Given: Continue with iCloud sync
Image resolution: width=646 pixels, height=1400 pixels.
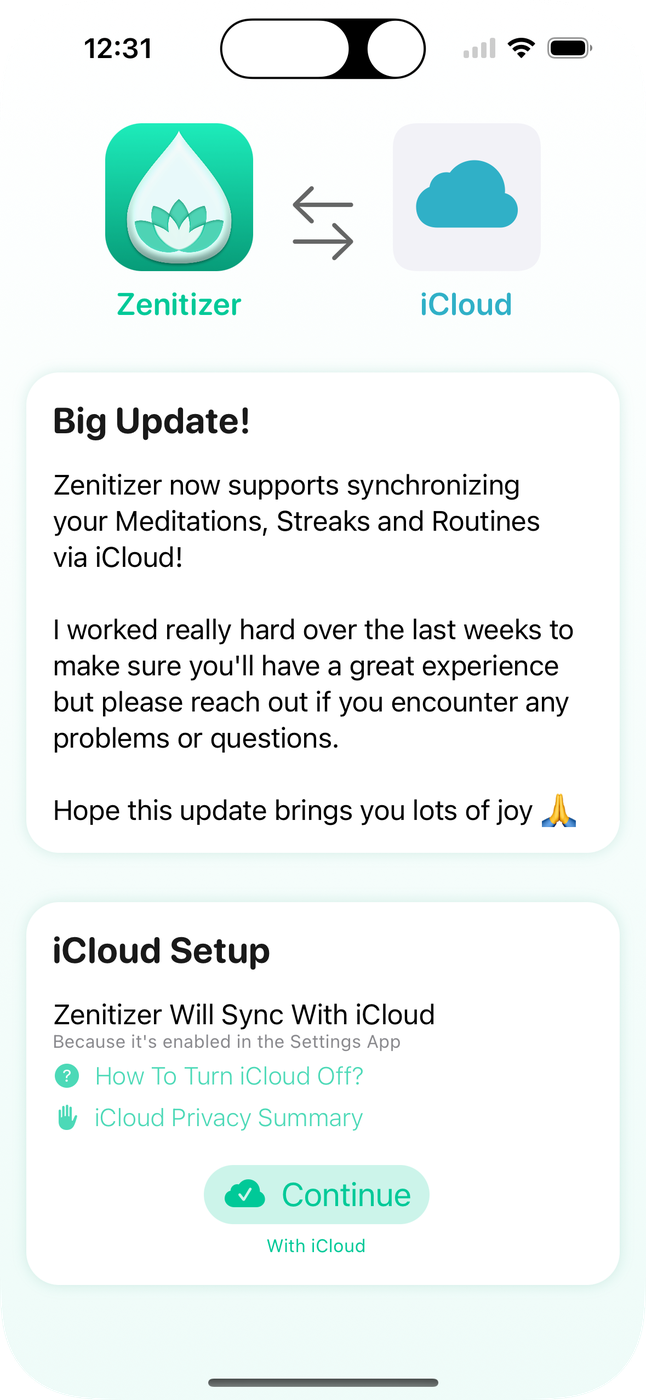Looking at the screenshot, I should (x=316, y=1194).
